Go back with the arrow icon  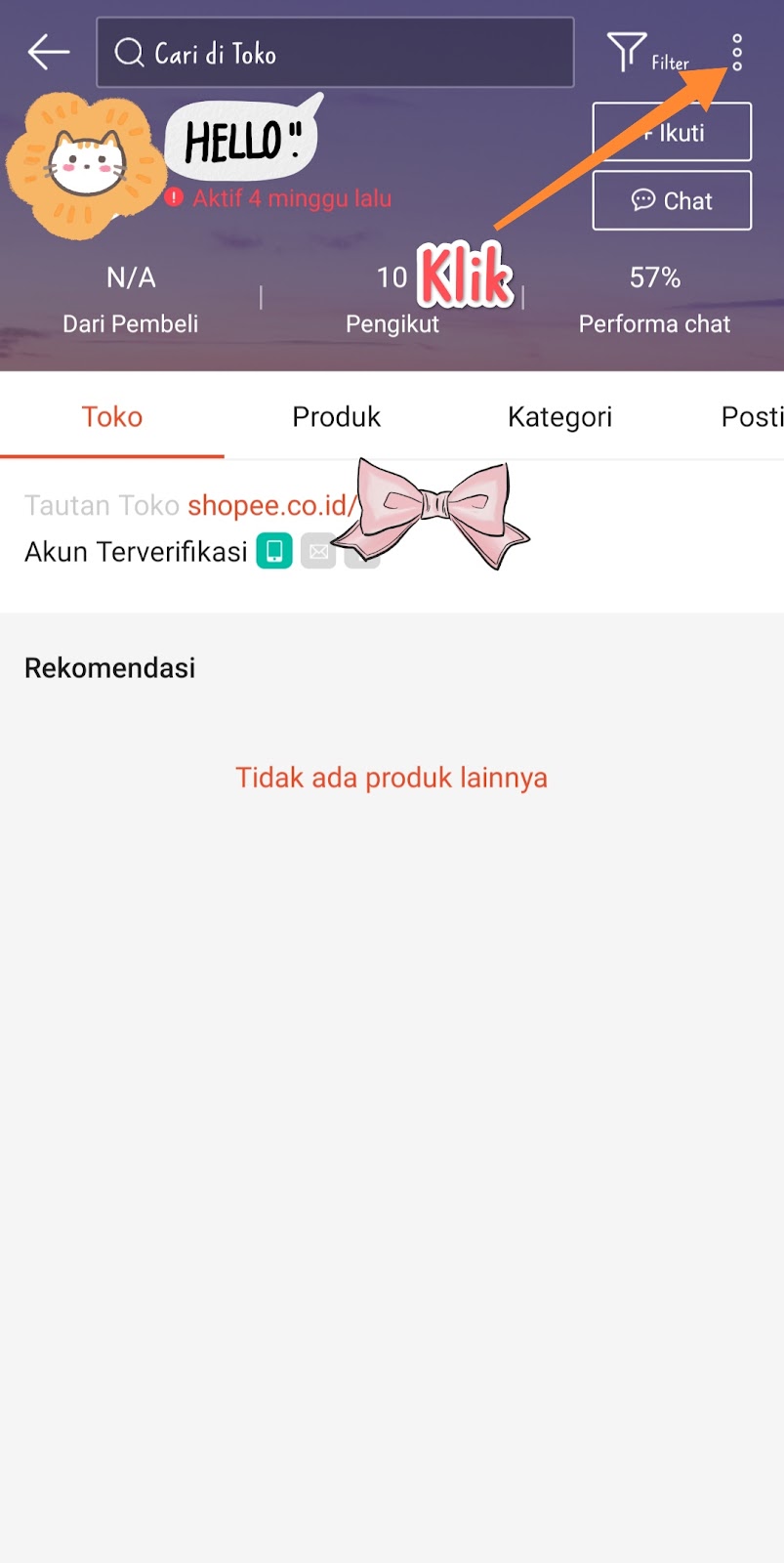pos(49,52)
